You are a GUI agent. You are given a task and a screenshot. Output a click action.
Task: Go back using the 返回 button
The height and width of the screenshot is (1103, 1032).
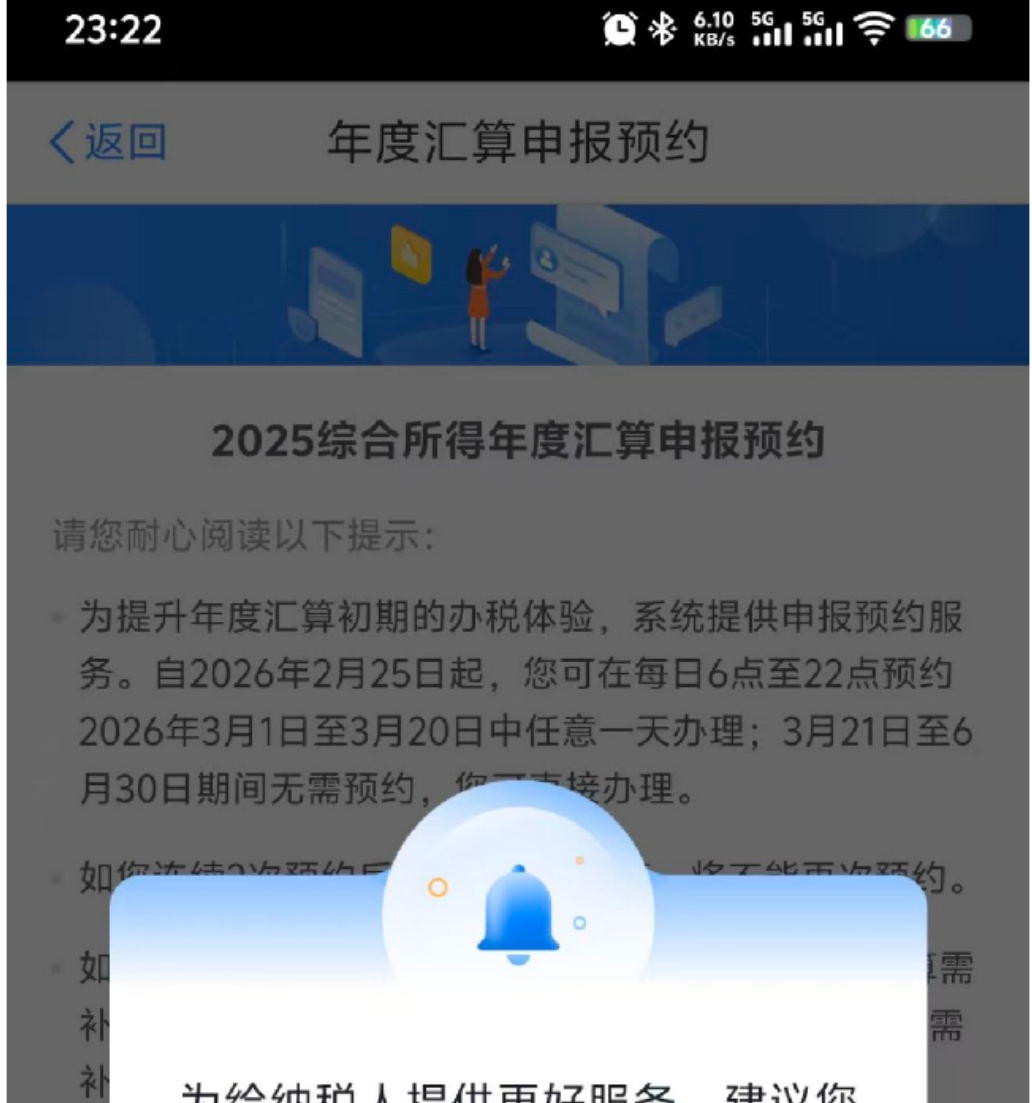108,142
